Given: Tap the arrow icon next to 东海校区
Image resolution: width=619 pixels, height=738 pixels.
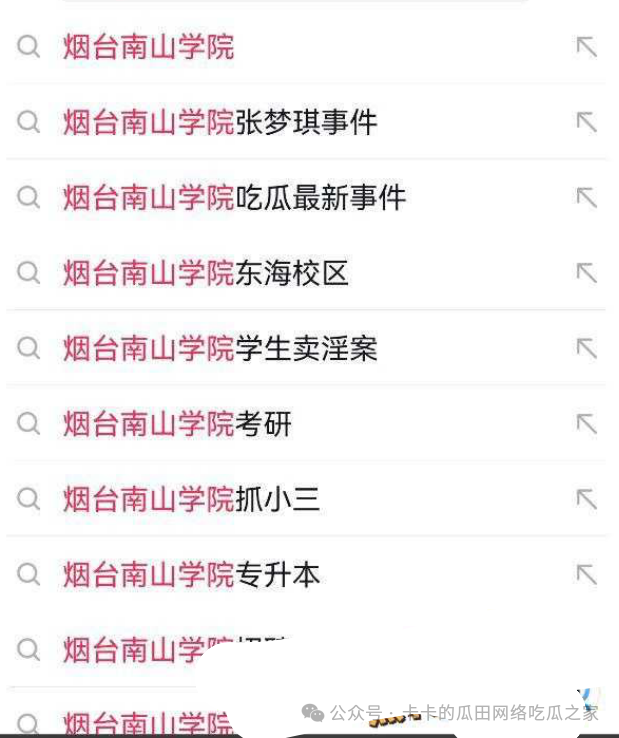Looking at the screenshot, I should tap(586, 273).
